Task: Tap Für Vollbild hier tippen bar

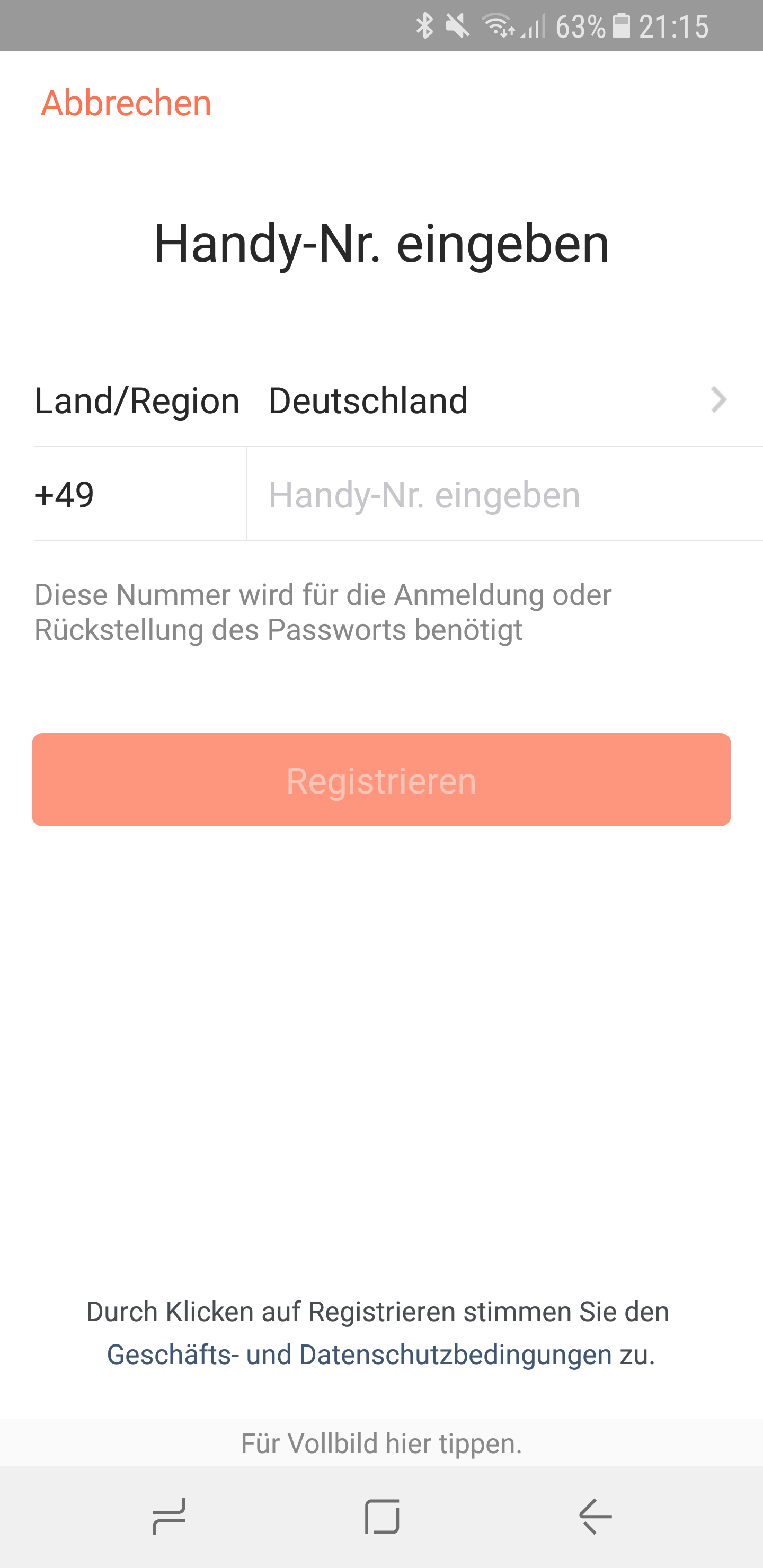Action: (381, 1443)
